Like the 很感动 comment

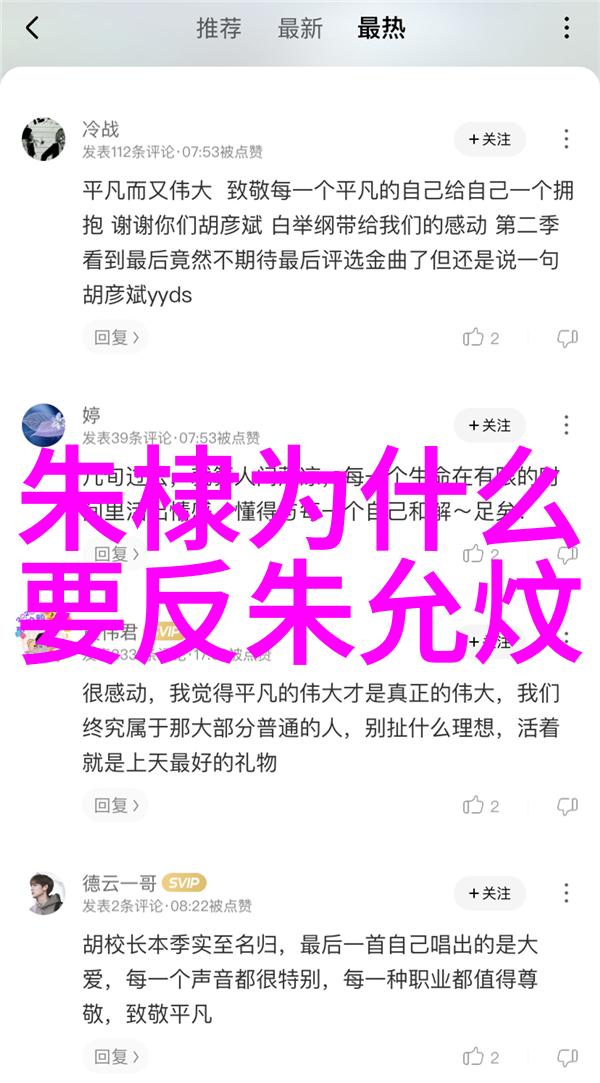(x=480, y=805)
